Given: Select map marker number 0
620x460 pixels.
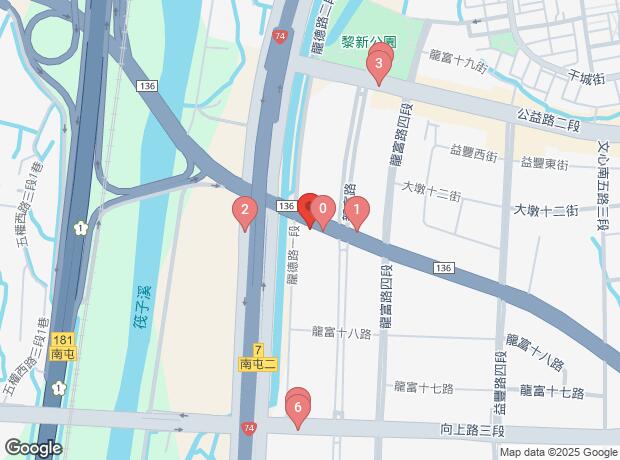Looking at the screenshot, I should point(323,211).
